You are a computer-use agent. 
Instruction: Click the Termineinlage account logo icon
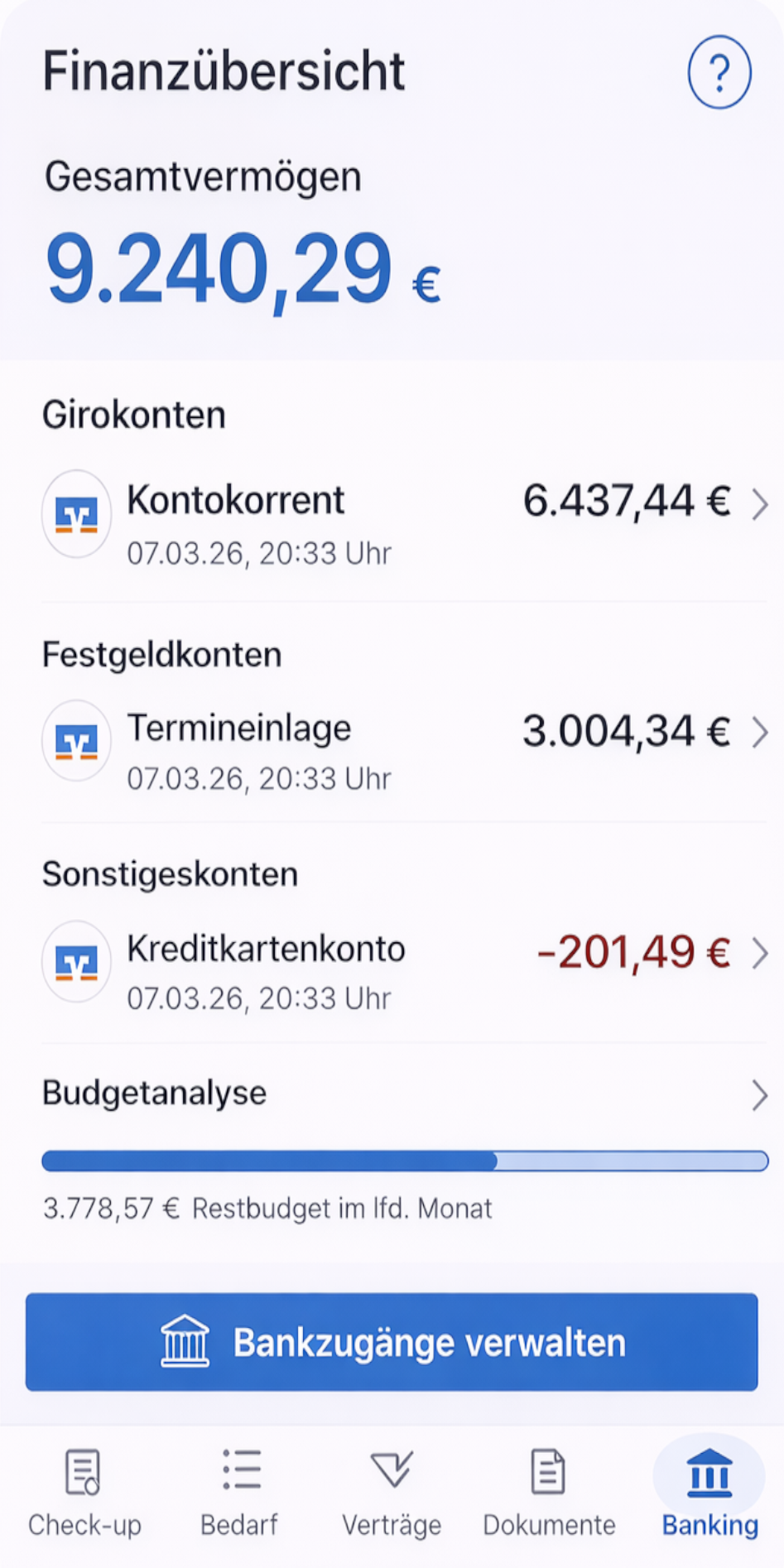(x=76, y=740)
